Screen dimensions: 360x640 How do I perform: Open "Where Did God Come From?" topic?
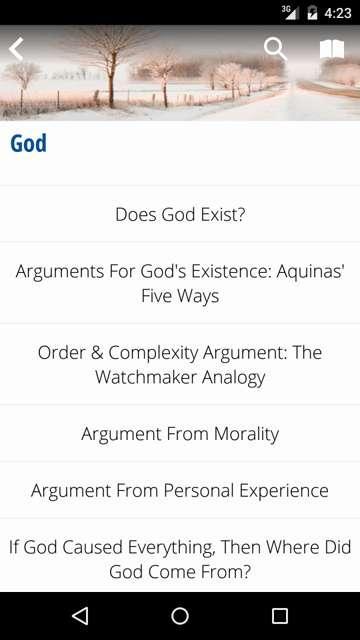click(x=180, y=556)
